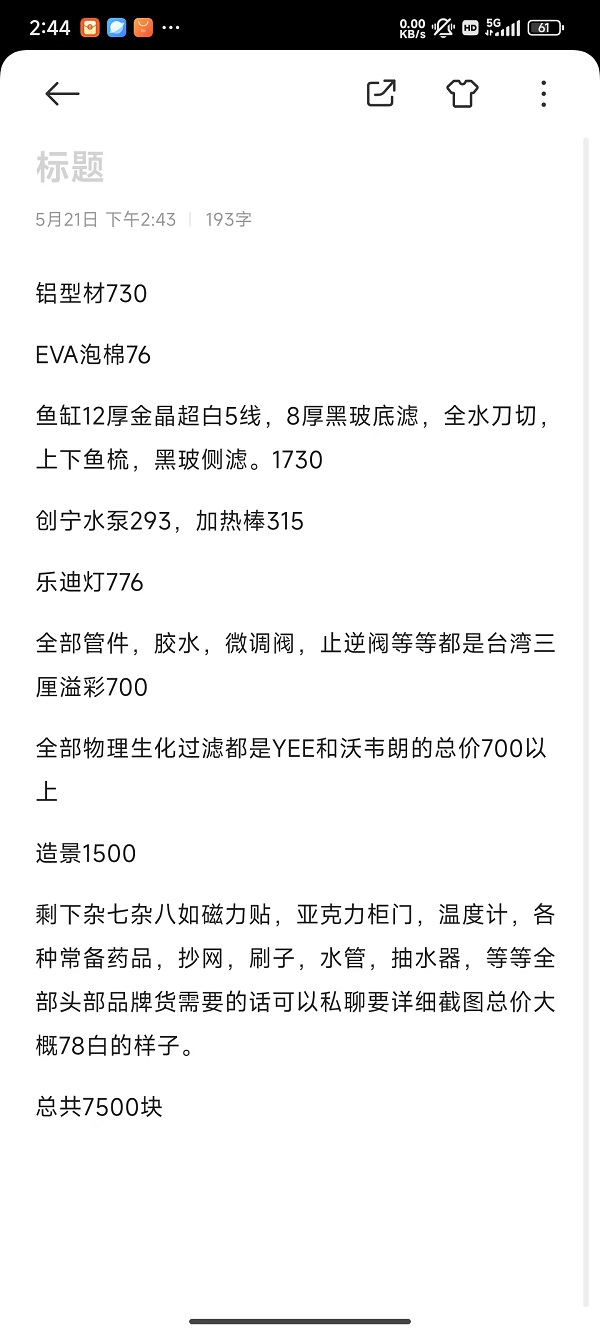Share this note via export icon
Screen dimensions: 600x1333
[381, 93]
